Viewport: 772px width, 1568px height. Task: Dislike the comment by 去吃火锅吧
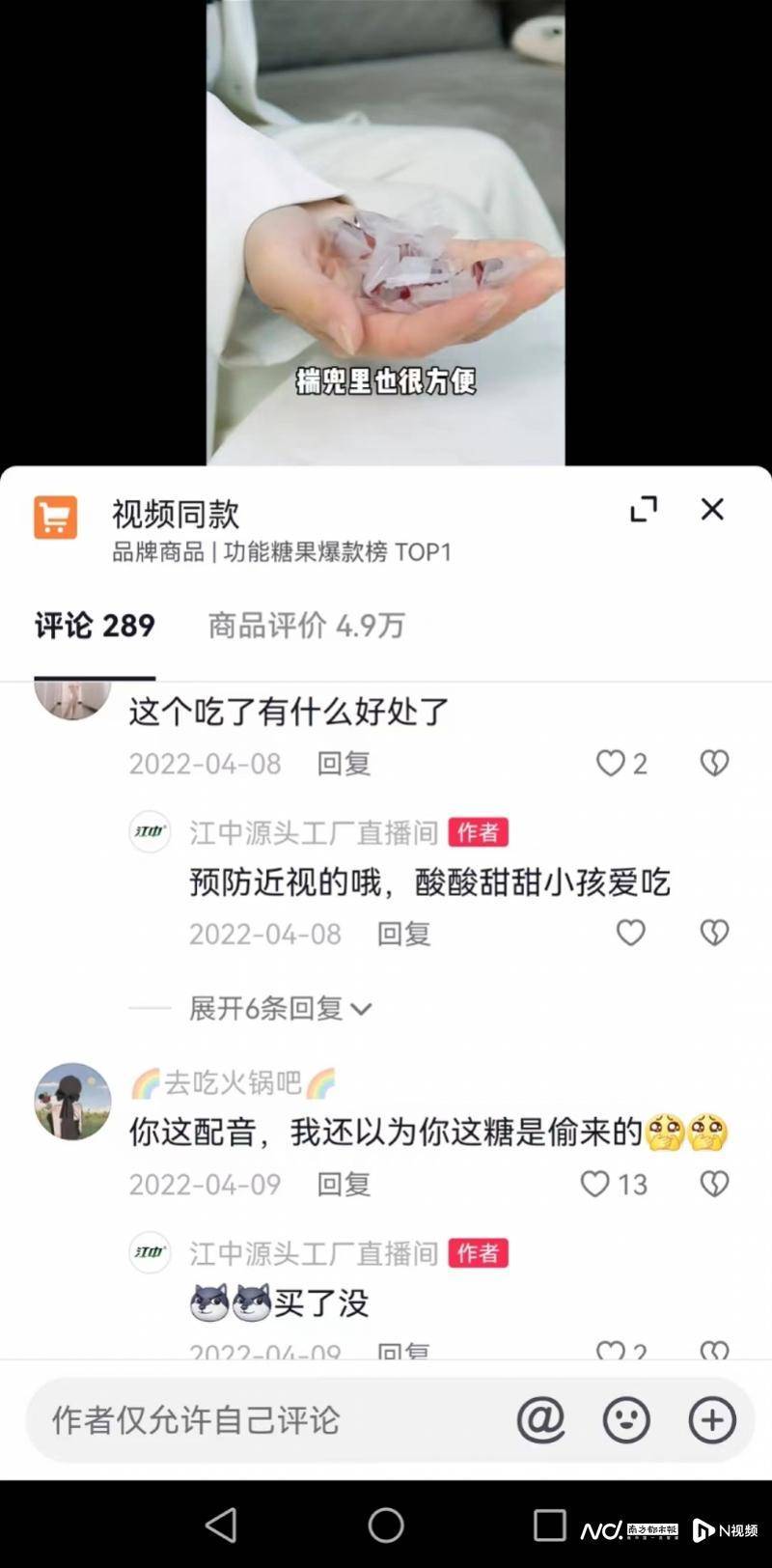coord(714,1184)
